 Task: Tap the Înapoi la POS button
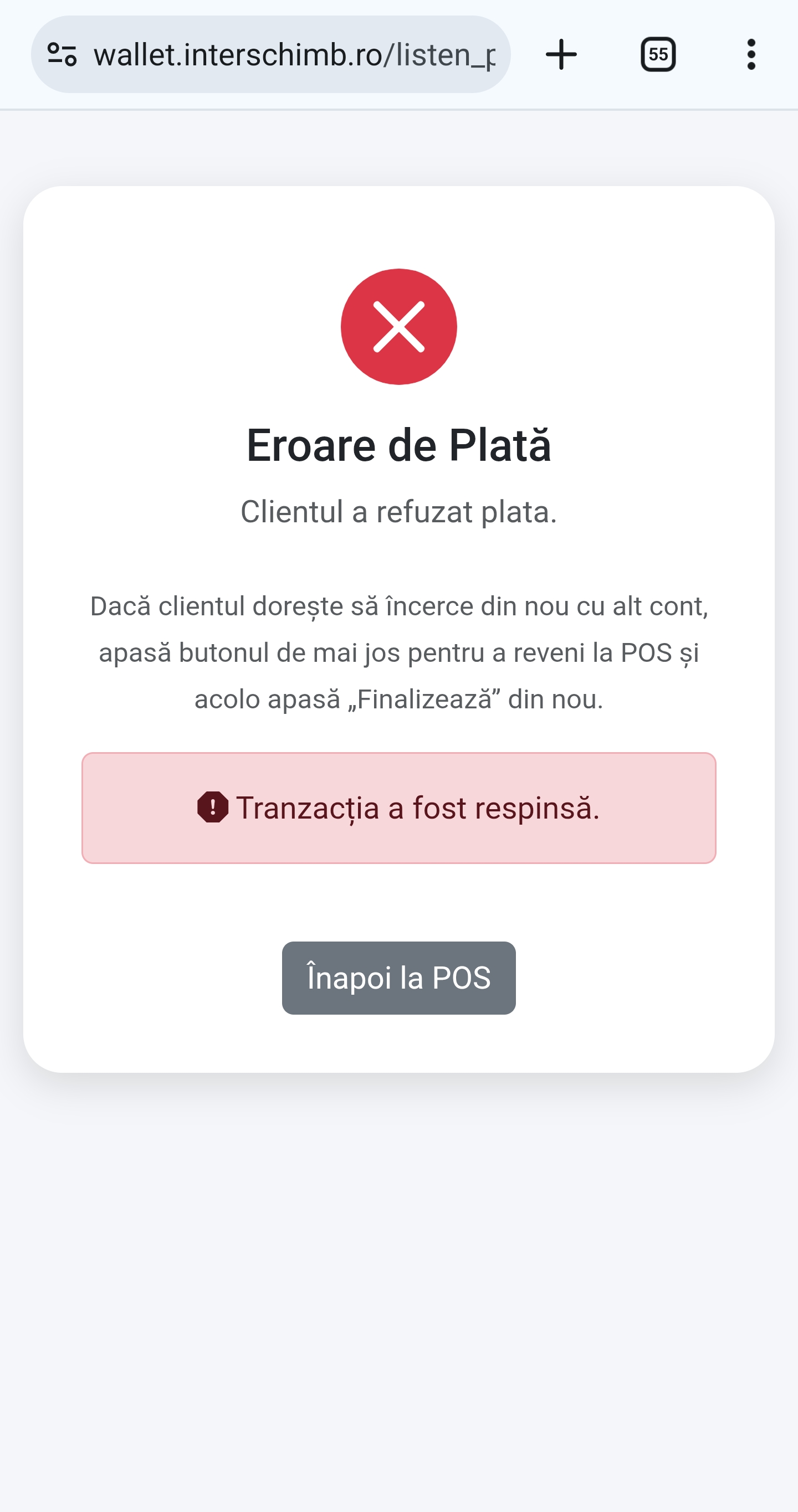click(398, 978)
